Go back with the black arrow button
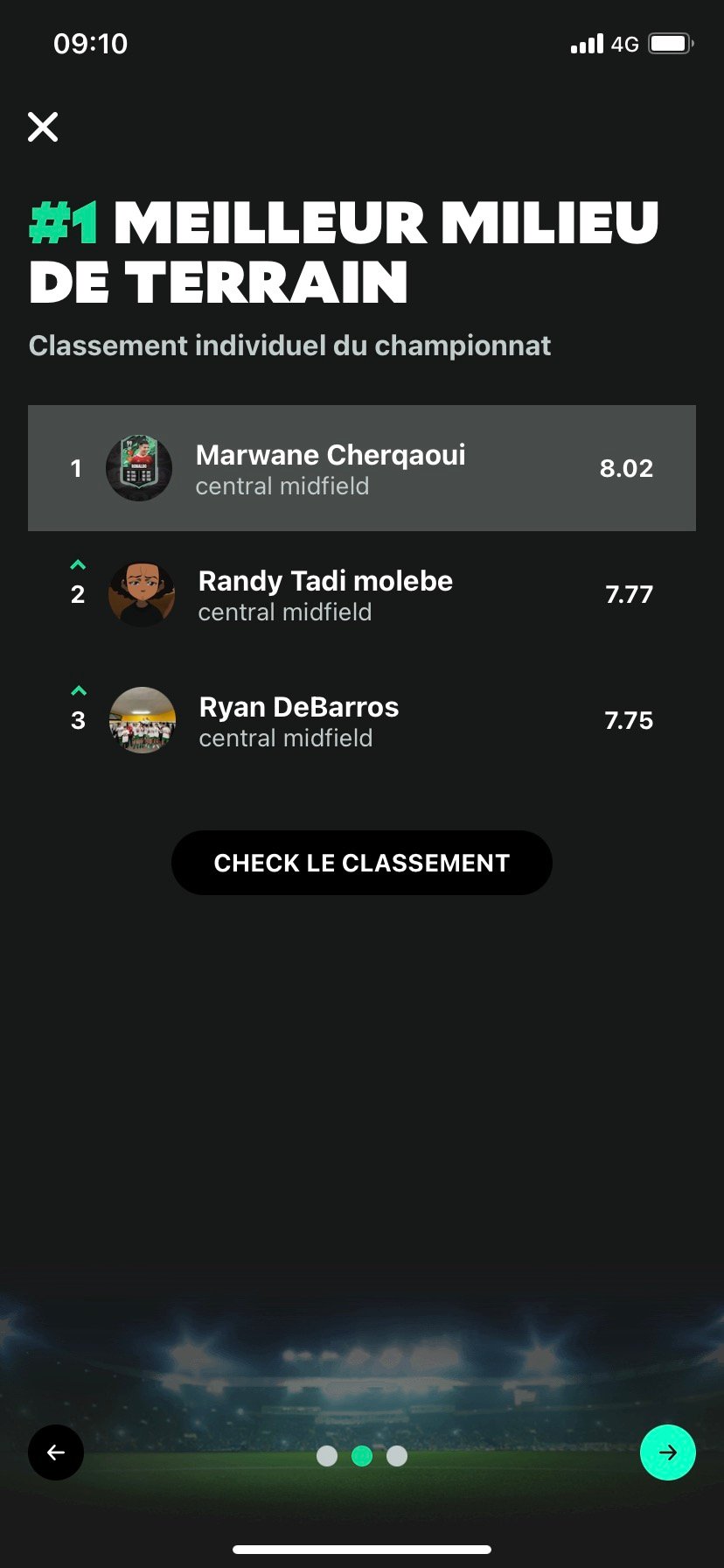724x1568 pixels. 56,1452
